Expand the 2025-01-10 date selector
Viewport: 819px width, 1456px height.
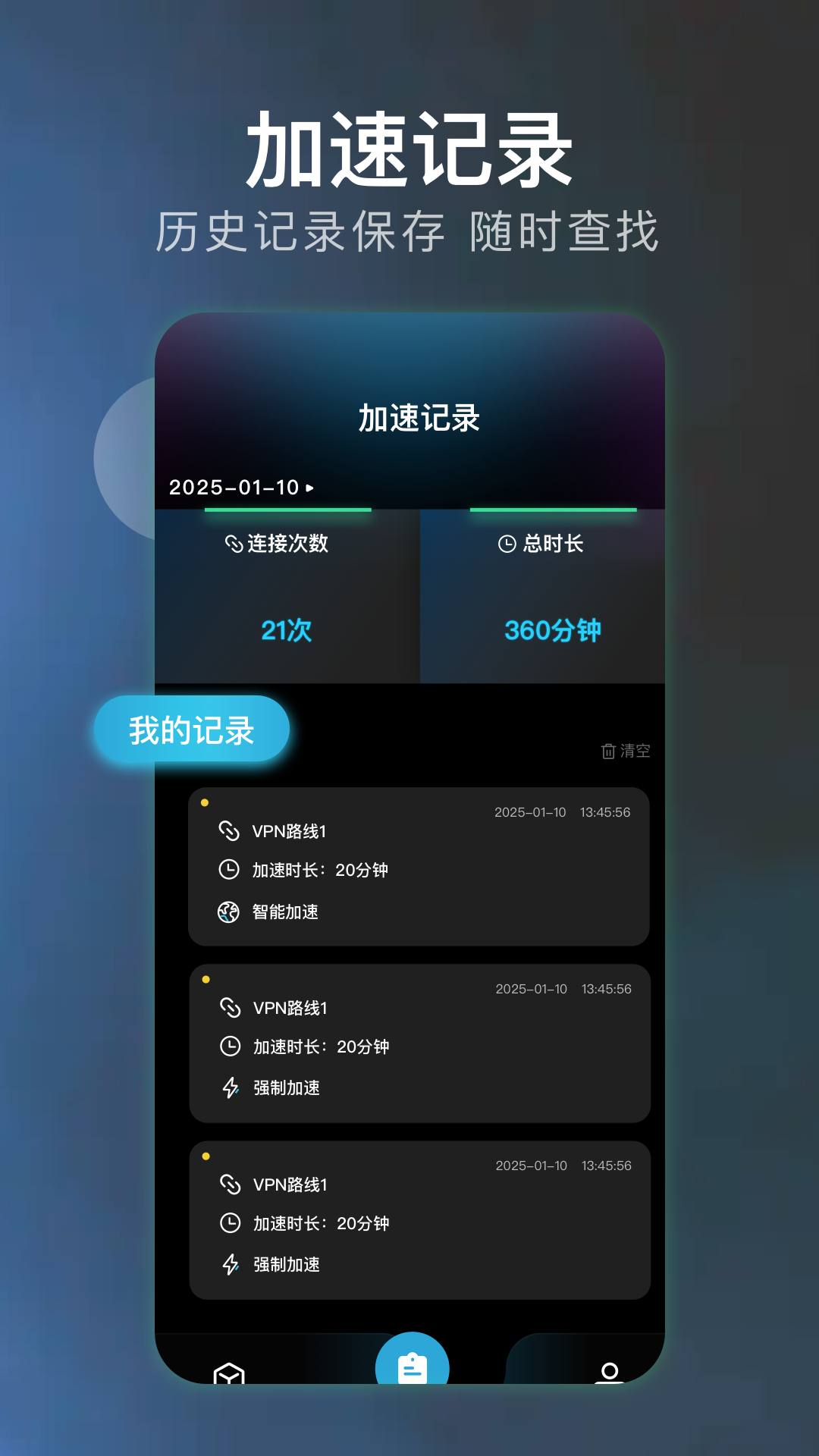243,488
